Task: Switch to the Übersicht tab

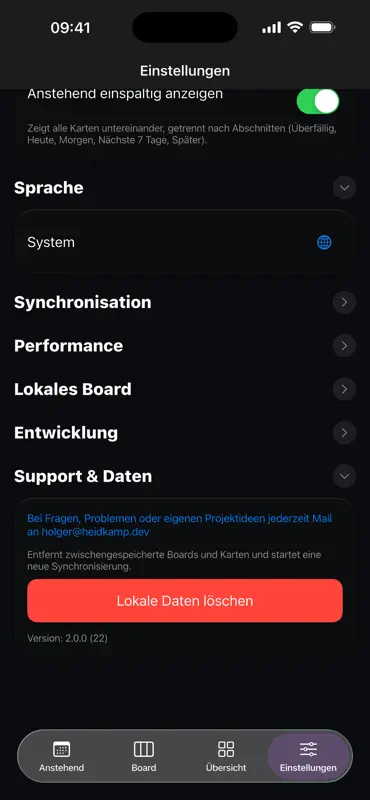Action: pyautogui.click(x=226, y=756)
